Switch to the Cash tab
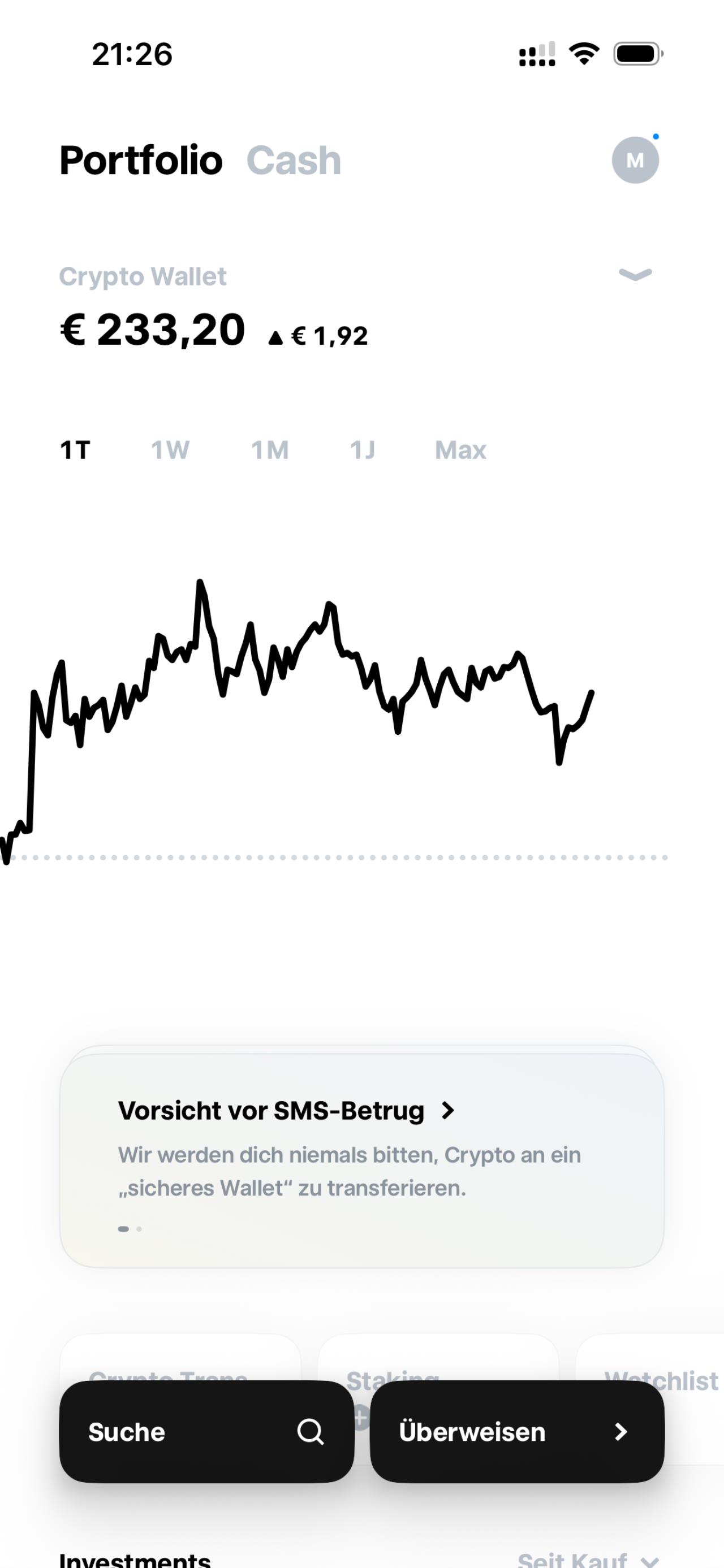 click(x=294, y=161)
